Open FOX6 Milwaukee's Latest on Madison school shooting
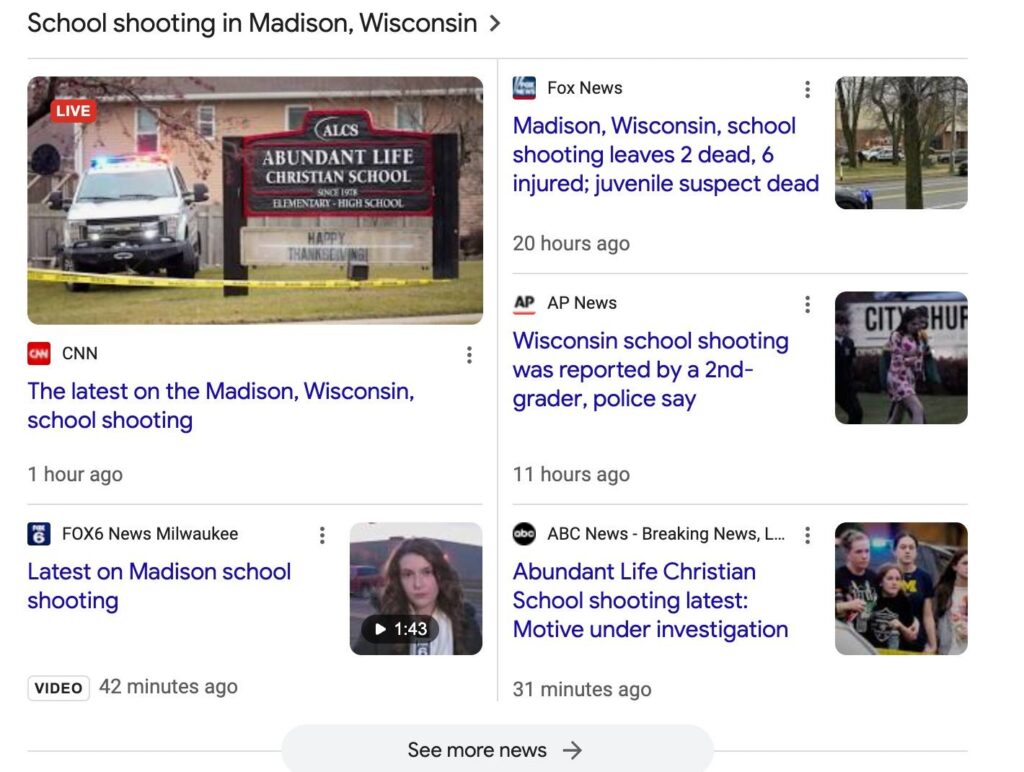The image size is (1024, 772). 159,586
